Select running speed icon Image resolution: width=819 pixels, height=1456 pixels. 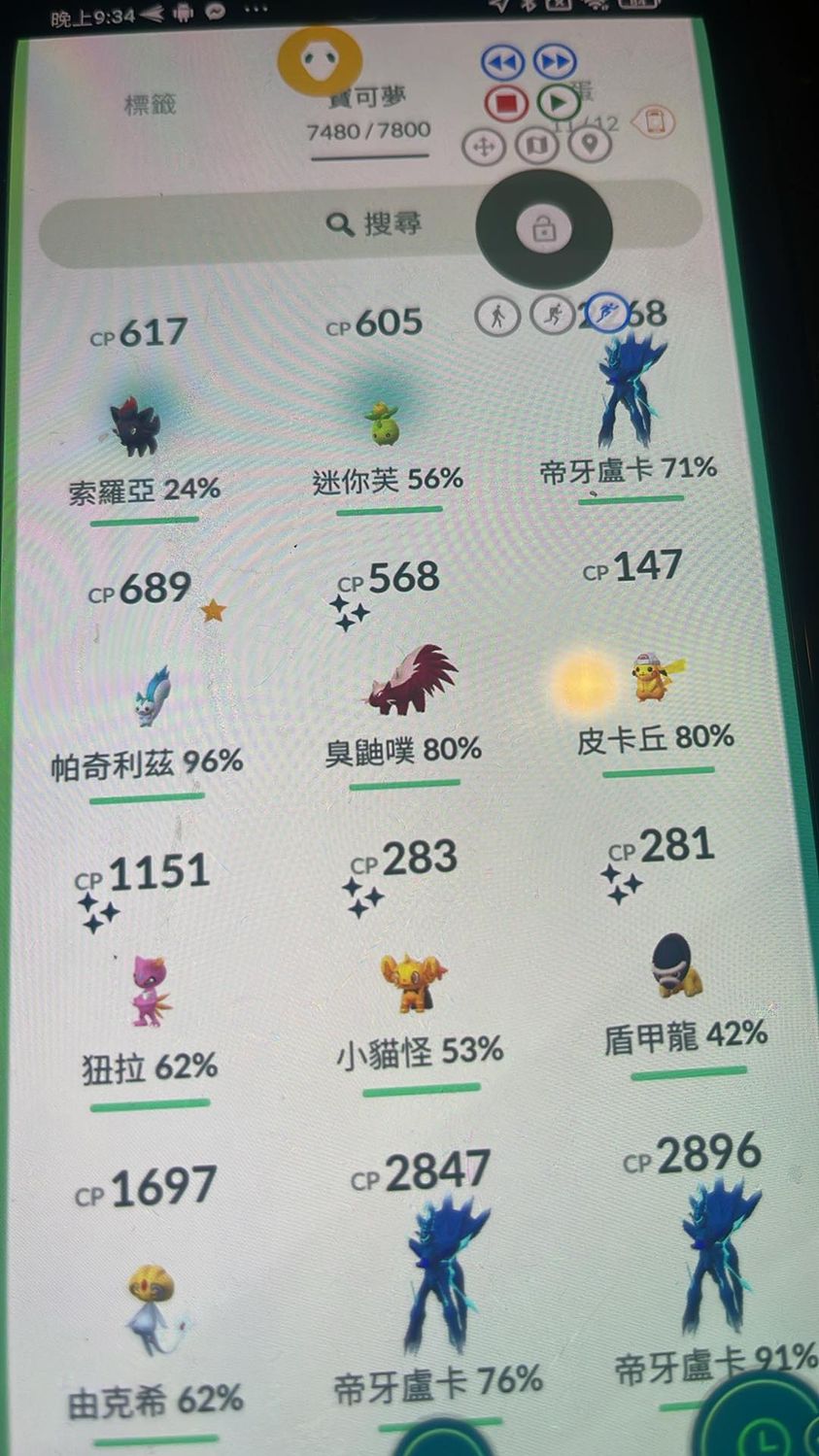(553, 316)
